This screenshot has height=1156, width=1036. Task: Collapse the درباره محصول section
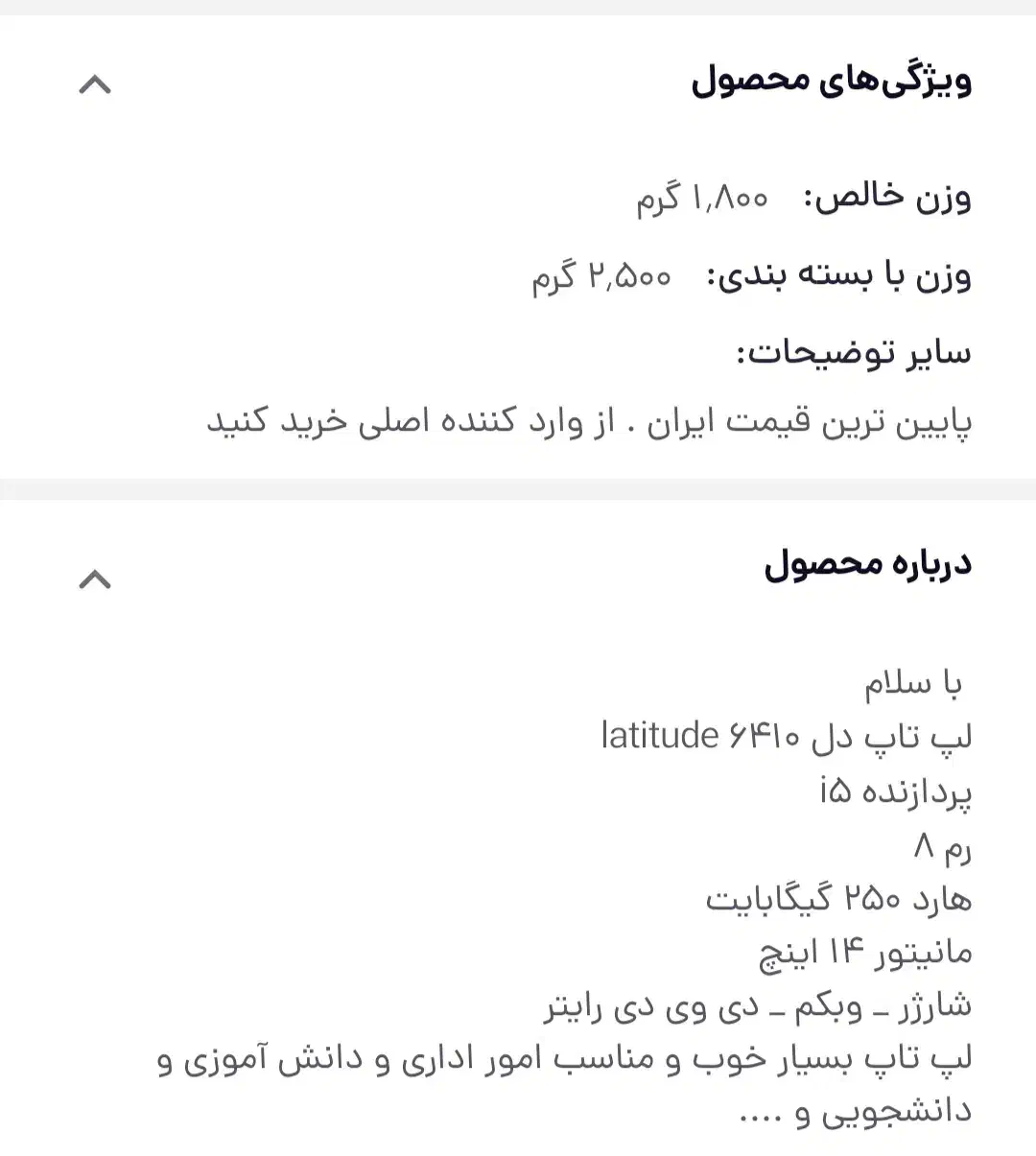click(94, 579)
